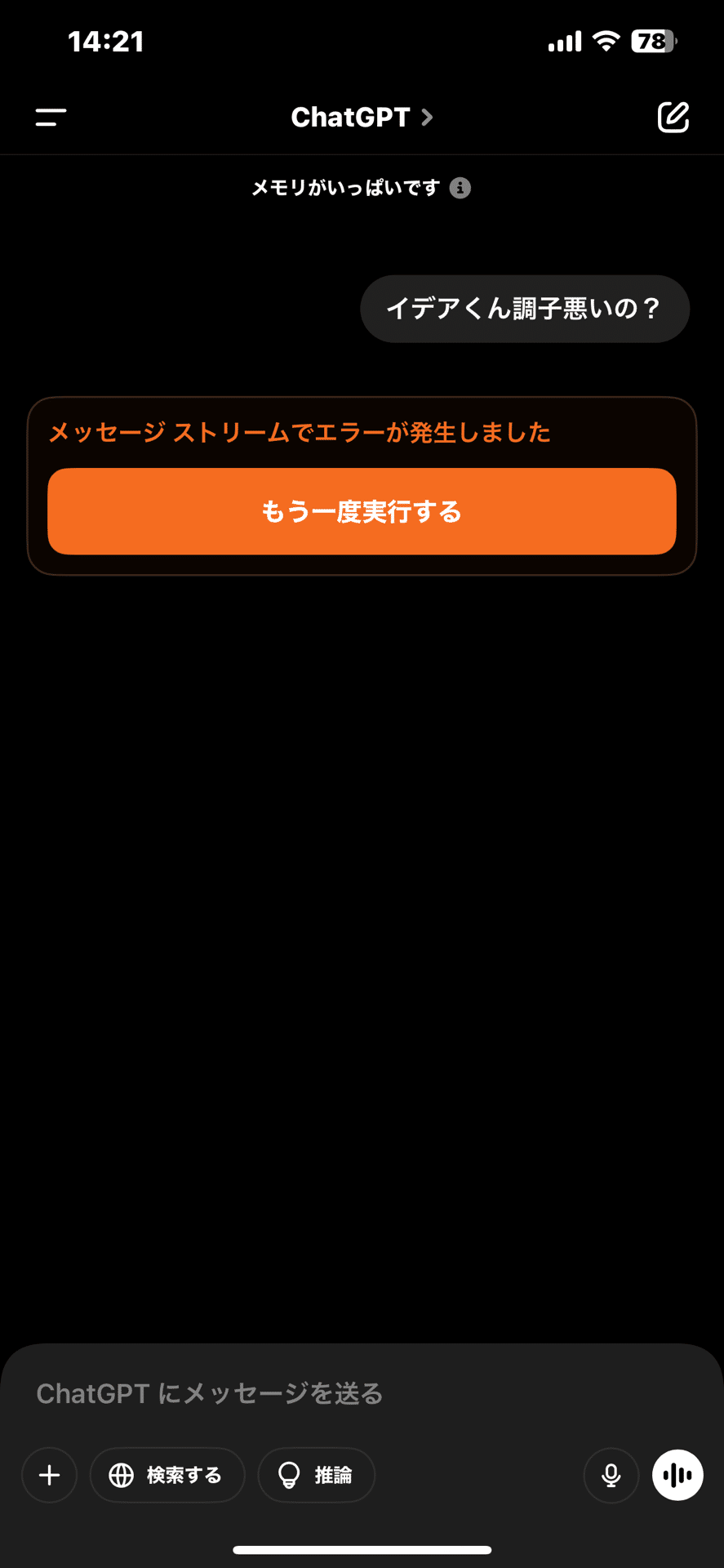Tap the memory full info icon
The width and height of the screenshot is (724, 1568).
pos(460,188)
